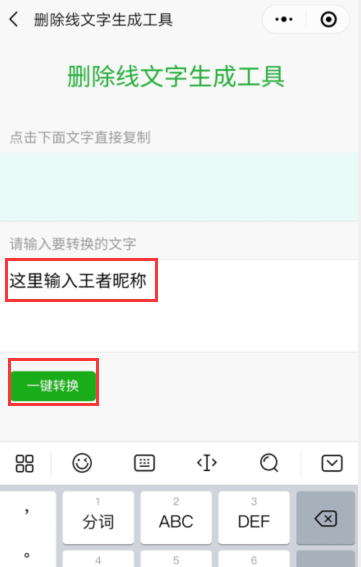Open the keyboard search icon

click(x=269, y=463)
